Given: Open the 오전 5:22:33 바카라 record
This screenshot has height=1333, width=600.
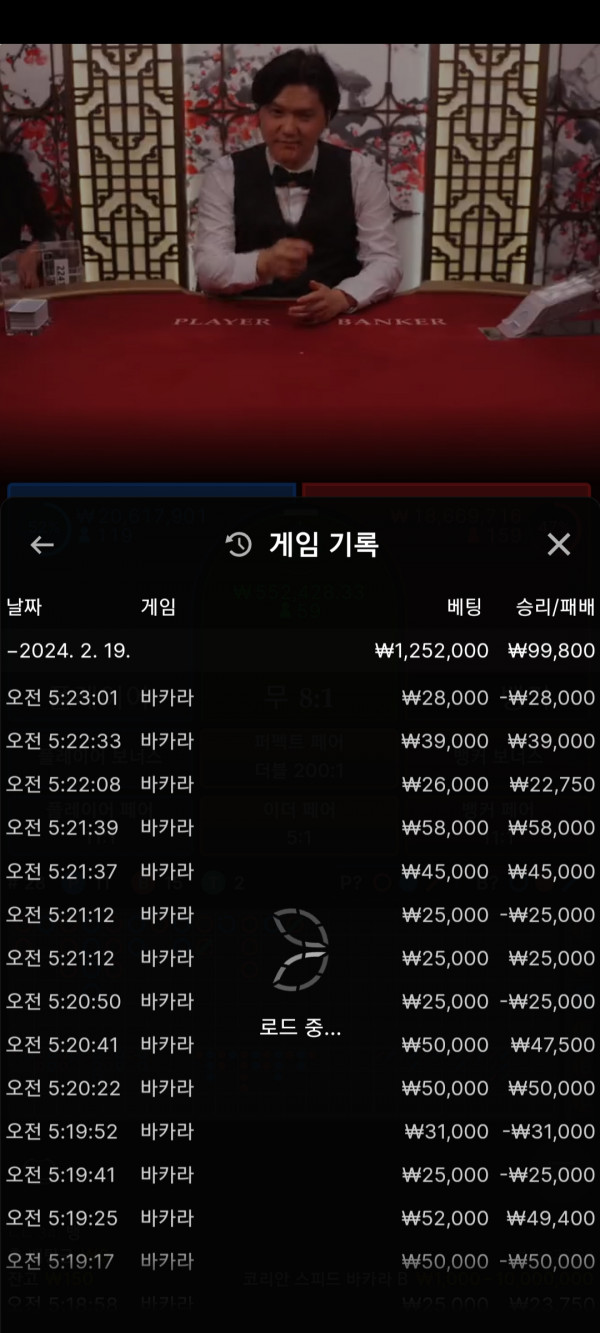Looking at the screenshot, I should pyautogui.click(x=300, y=741).
